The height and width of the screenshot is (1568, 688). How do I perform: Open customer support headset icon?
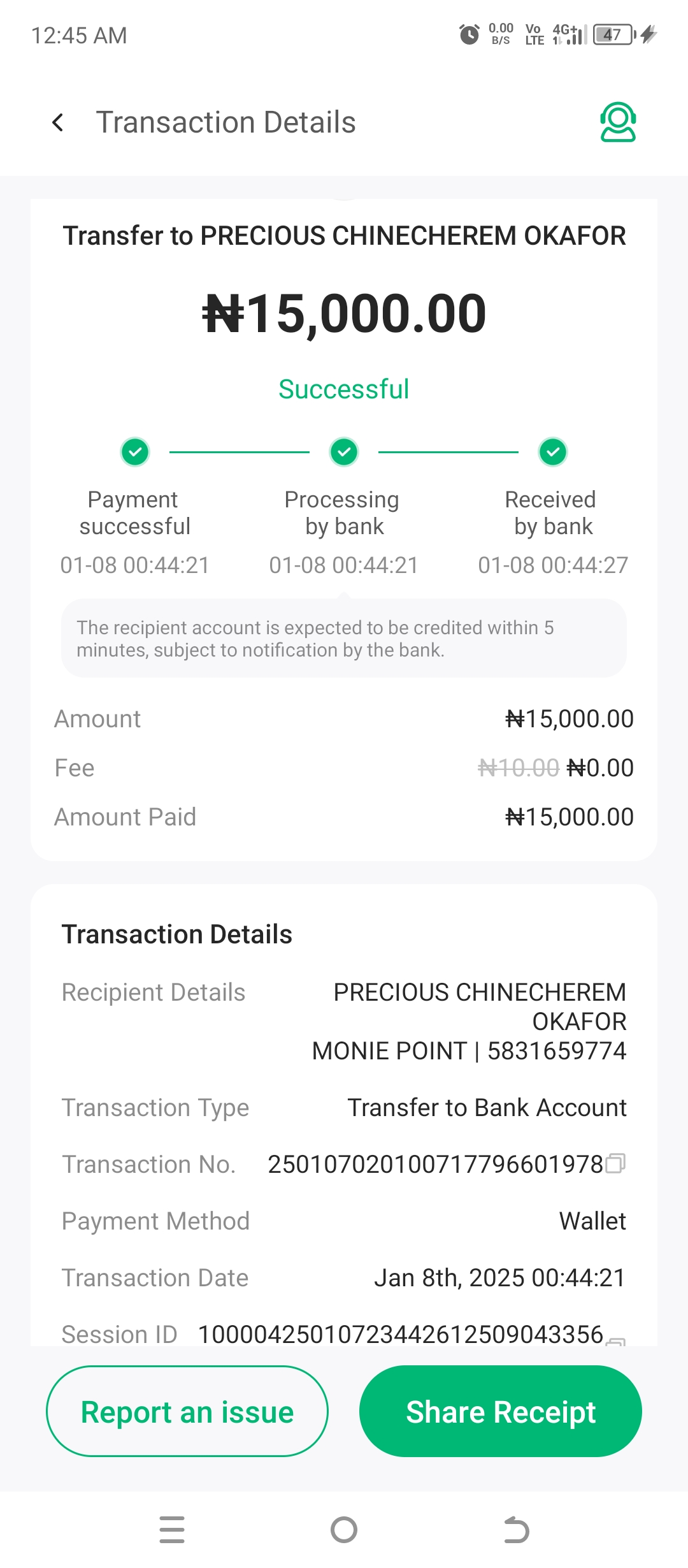point(617,122)
